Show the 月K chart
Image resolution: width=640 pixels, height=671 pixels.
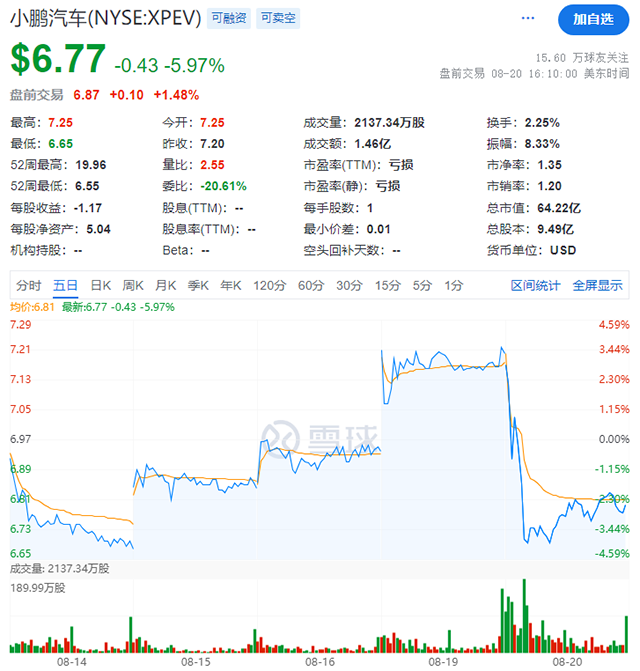pyautogui.click(x=166, y=286)
